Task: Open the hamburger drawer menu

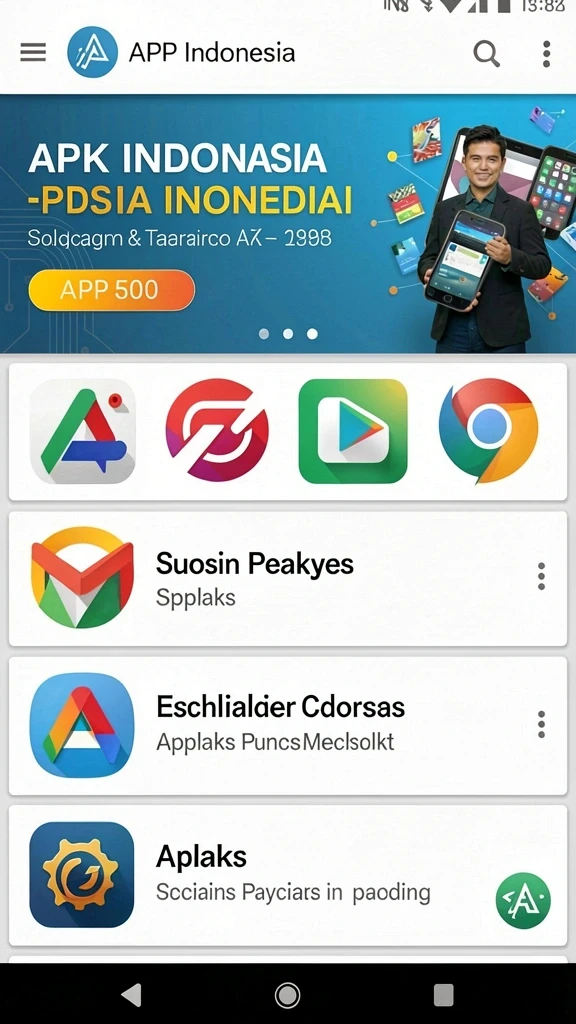Action: tap(33, 52)
